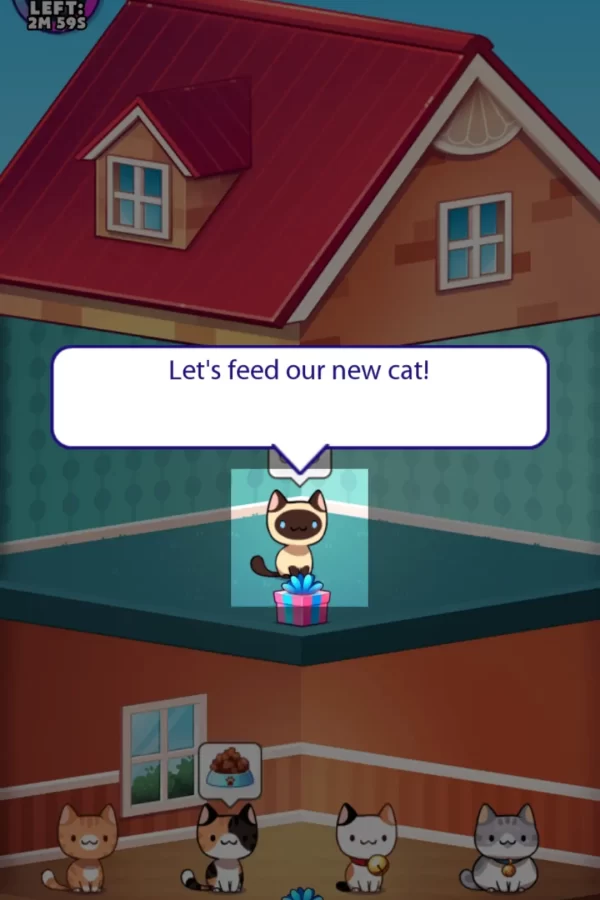The height and width of the screenshot is (900, 600).
Task: Dismiss the "Let's feed our new cat!" bubble
Action: pos(299,397)
